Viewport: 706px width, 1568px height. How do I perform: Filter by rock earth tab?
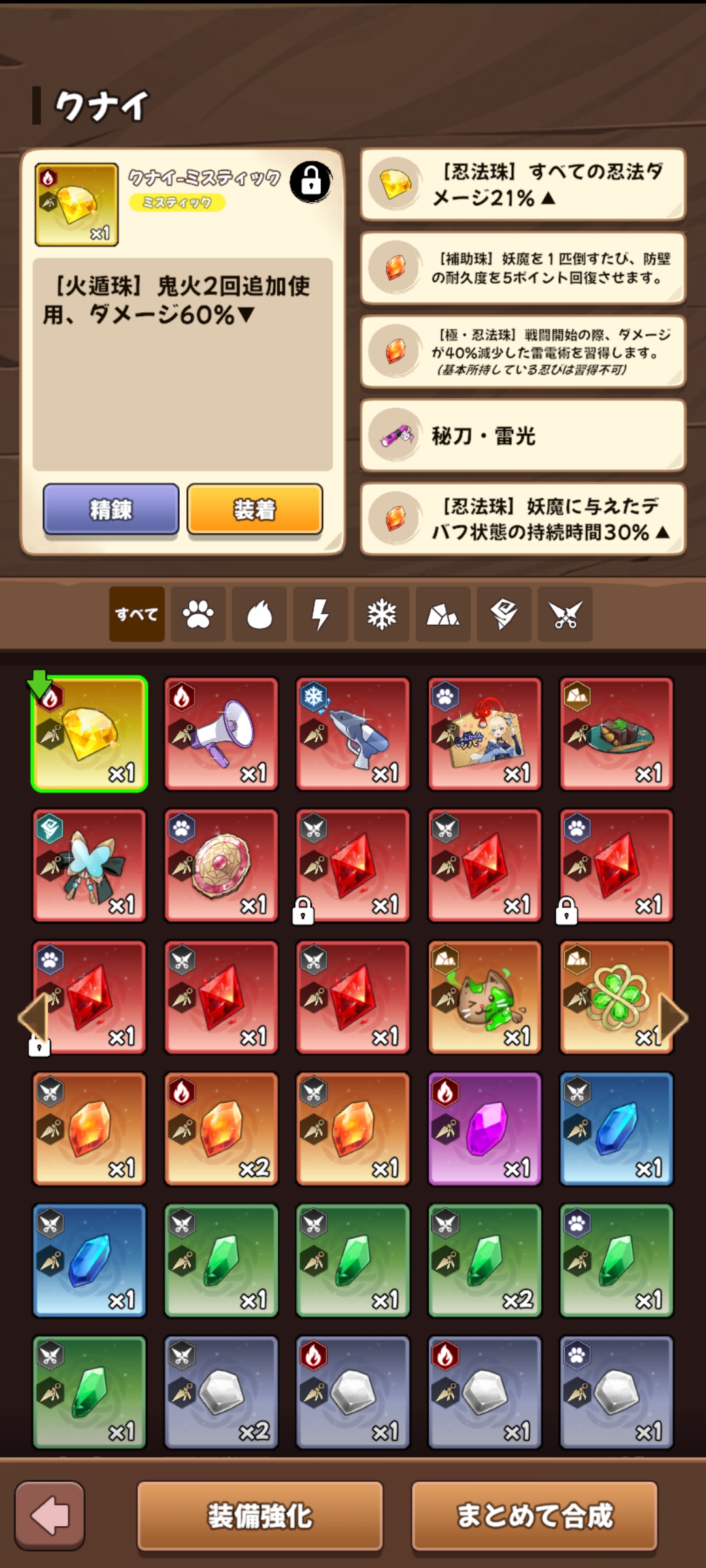[443, 614]
